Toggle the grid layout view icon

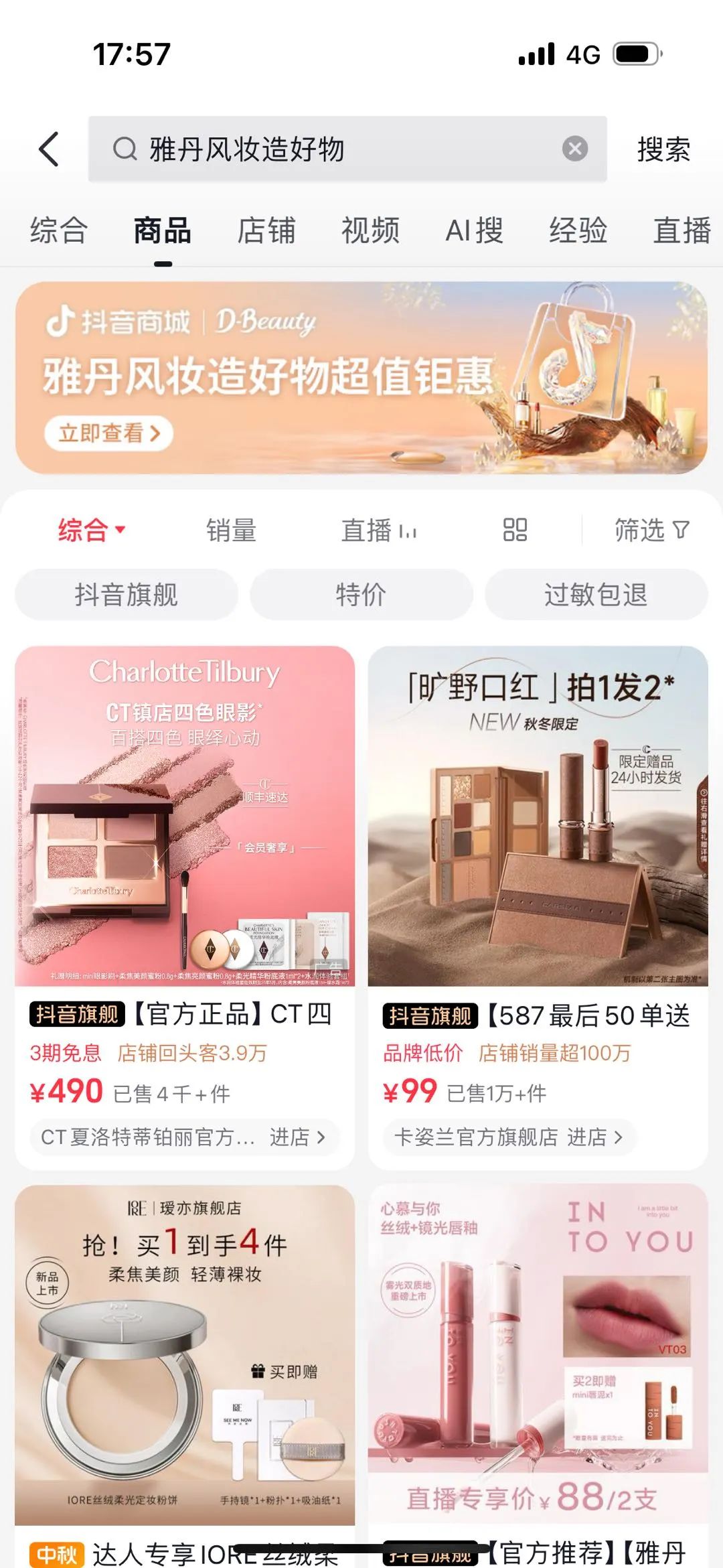tap(515, 530)
